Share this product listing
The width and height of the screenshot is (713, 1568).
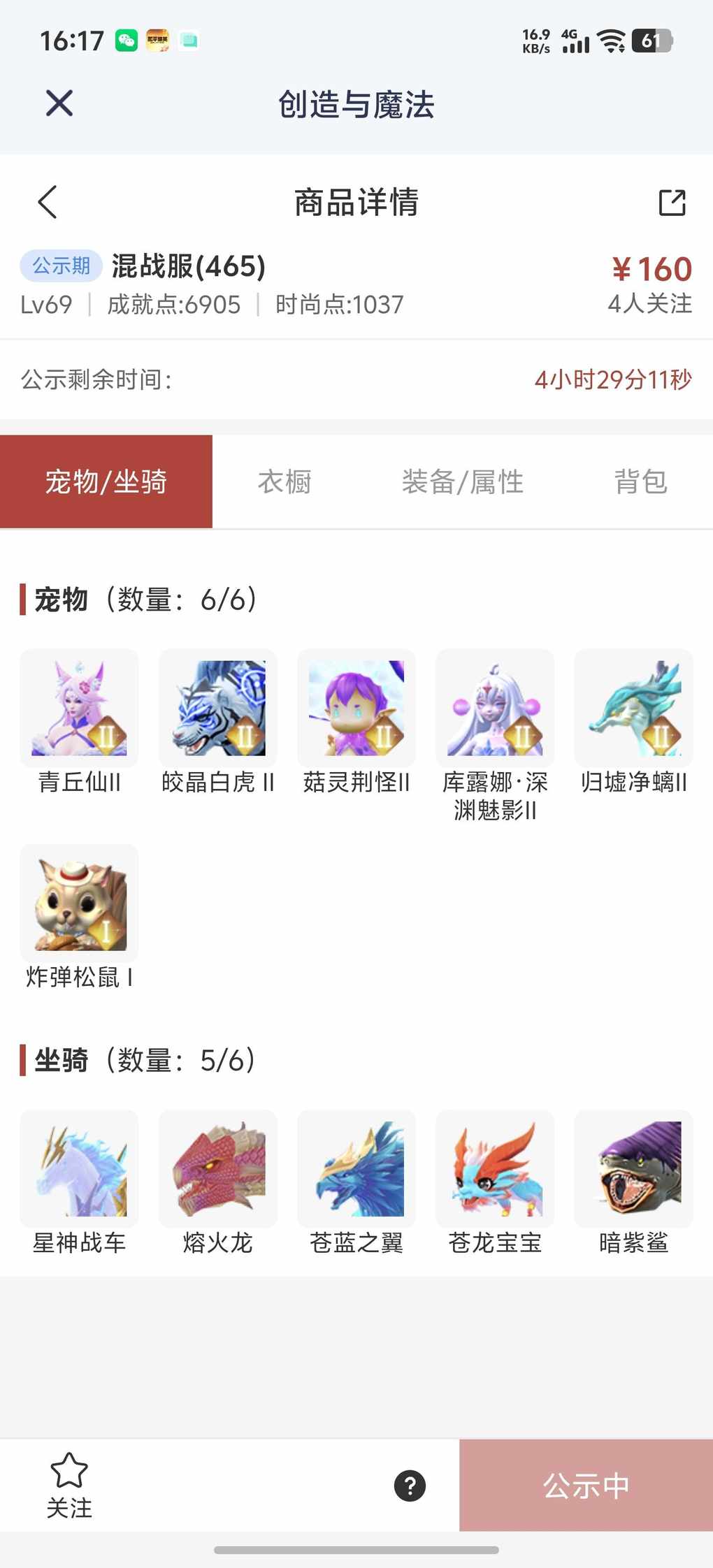pos(672,203)
